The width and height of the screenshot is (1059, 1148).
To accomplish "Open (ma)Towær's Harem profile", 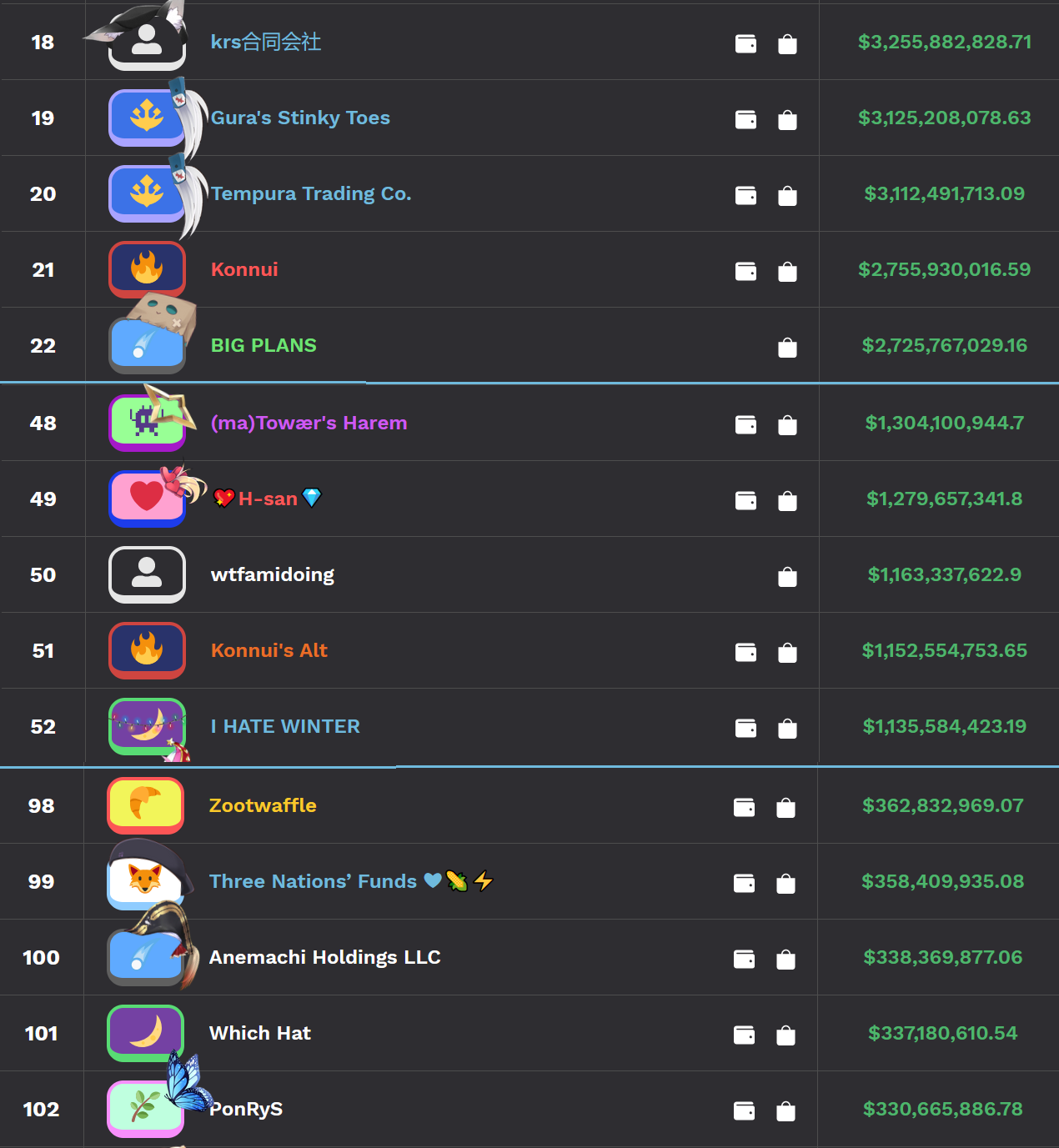I will pyautogui.click(x=309, y=423).
